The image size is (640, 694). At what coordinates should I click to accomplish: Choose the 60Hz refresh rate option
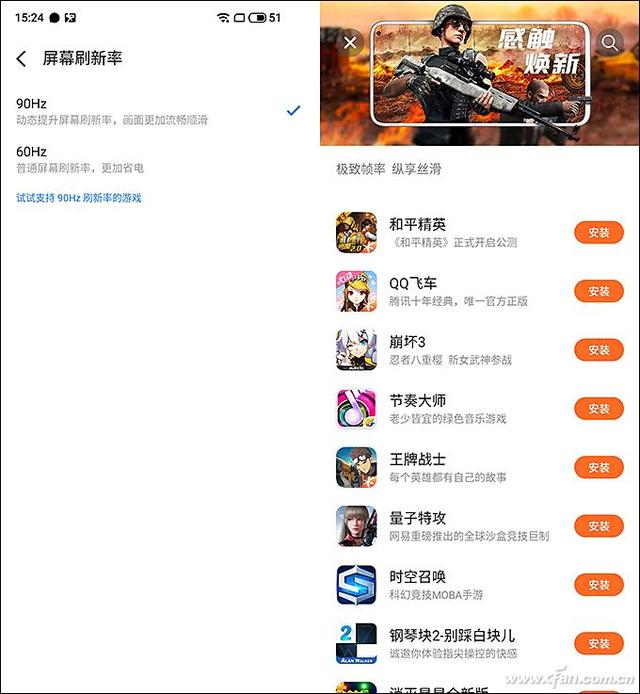[x=150, y=159]
